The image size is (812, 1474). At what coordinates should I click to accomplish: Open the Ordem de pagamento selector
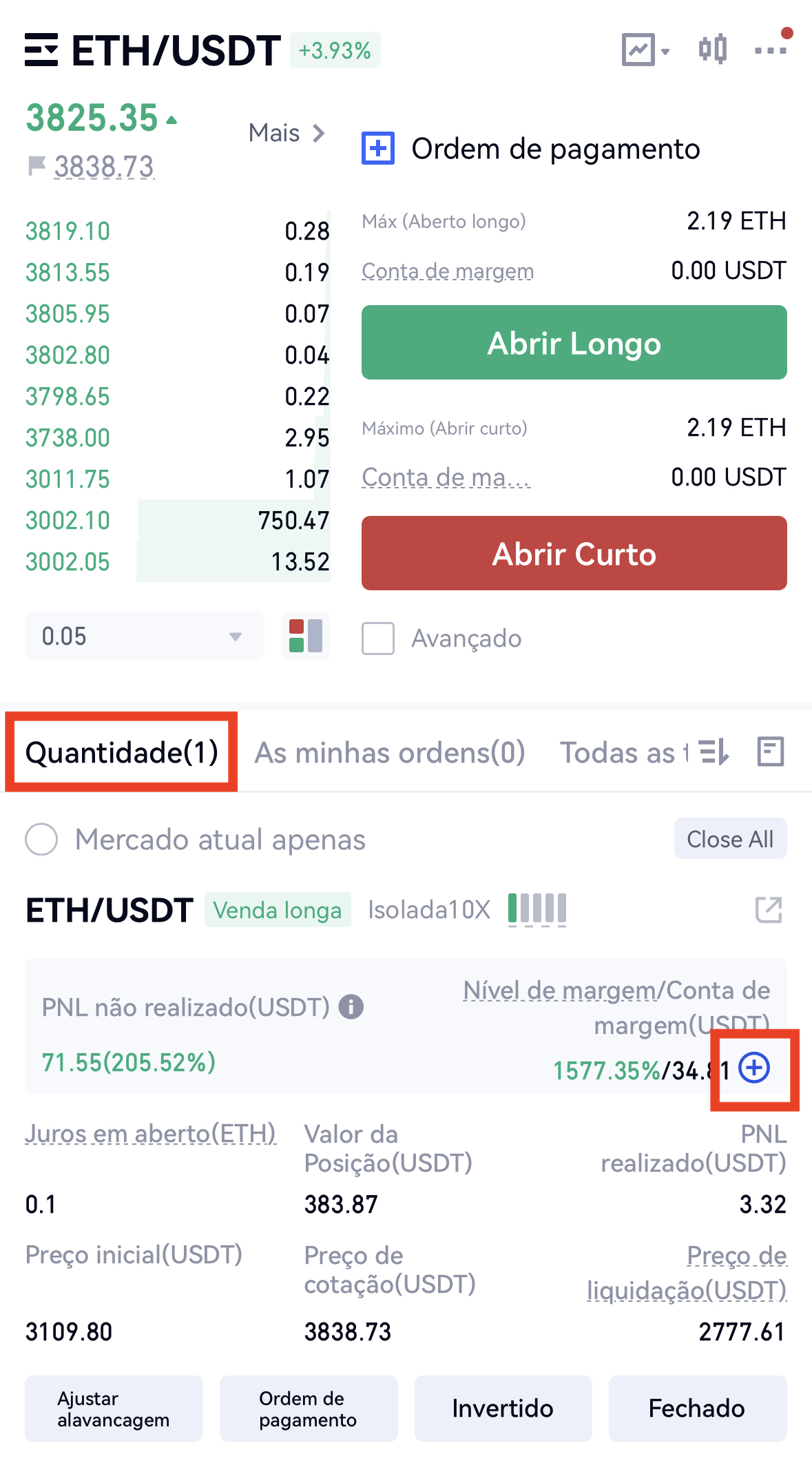530,149
